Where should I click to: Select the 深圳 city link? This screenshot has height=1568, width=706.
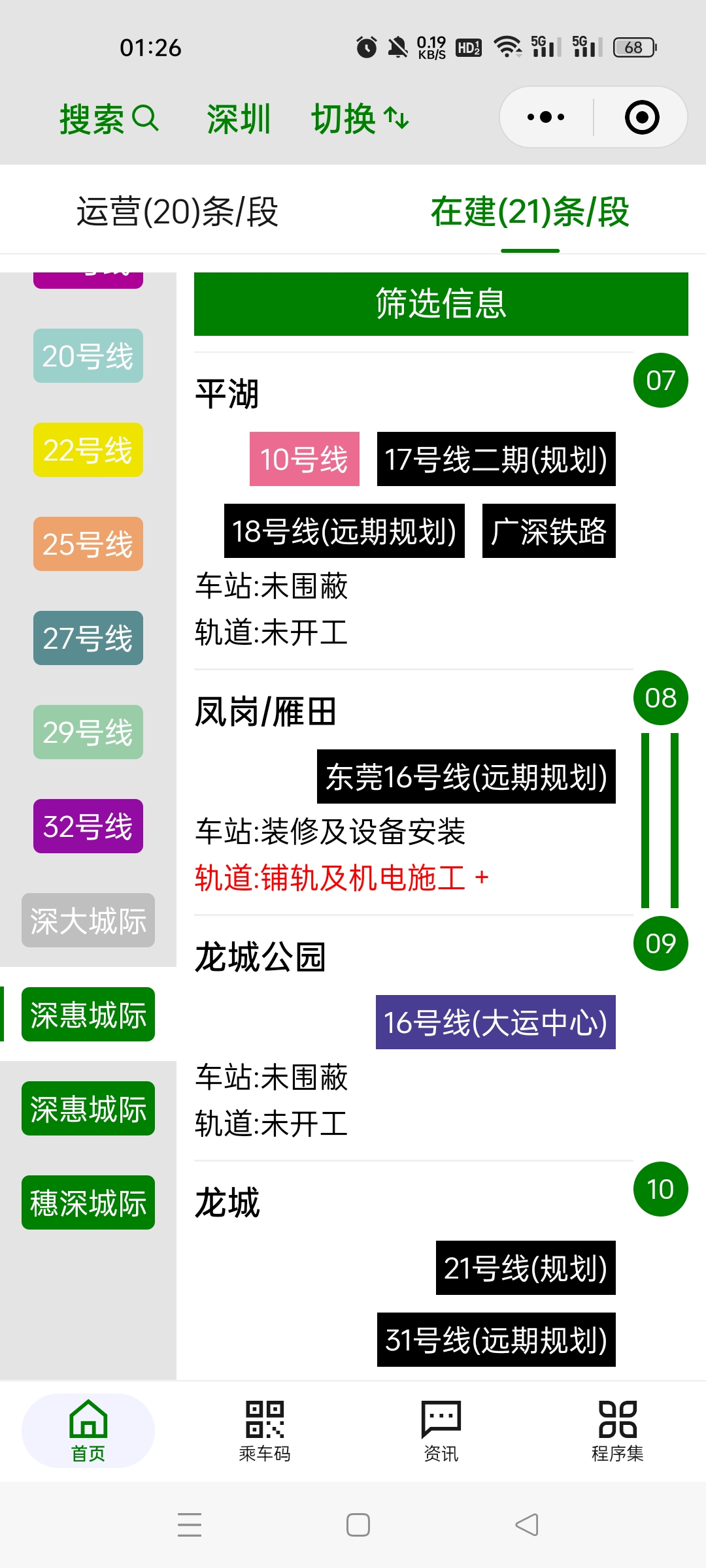click(x=238, y=119)
